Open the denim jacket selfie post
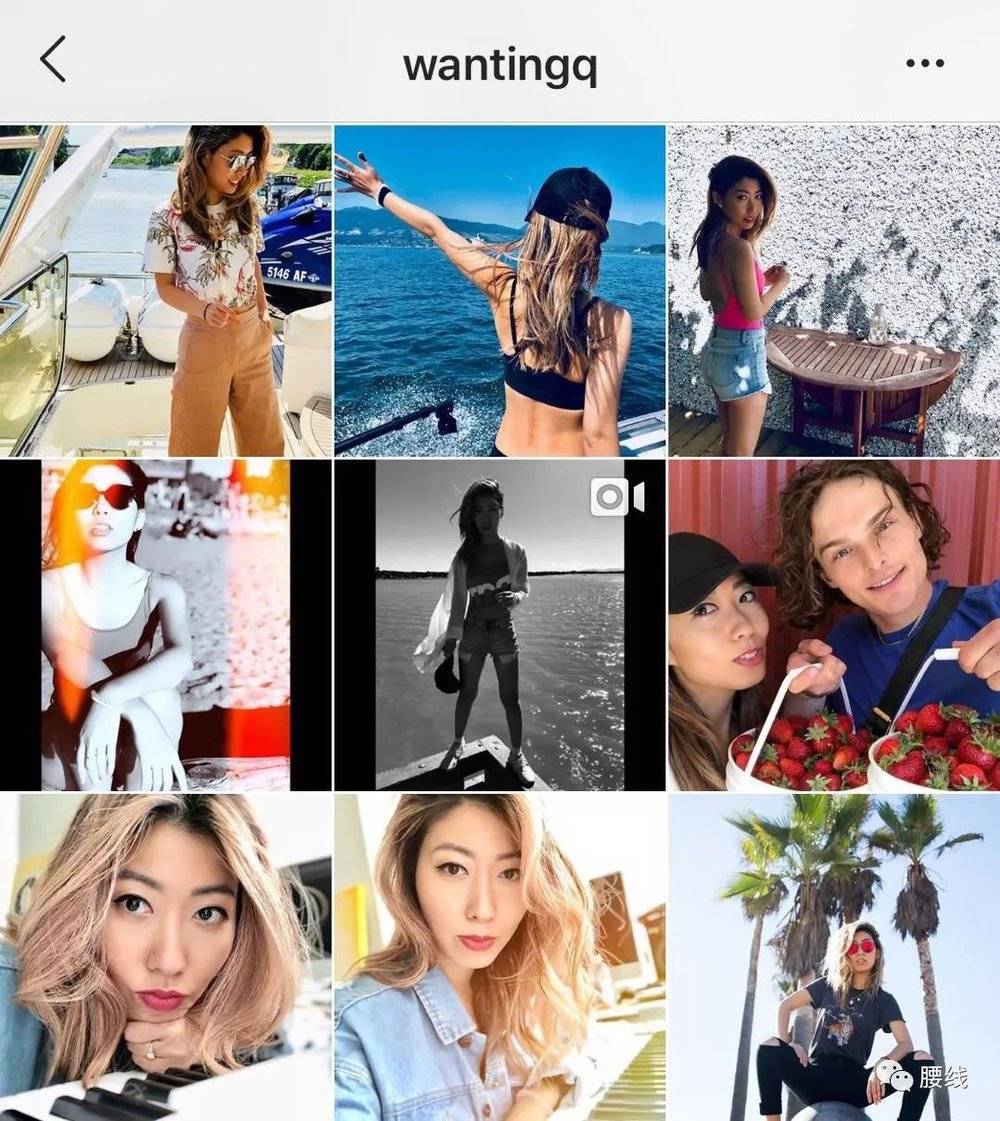 coord(500,955)
